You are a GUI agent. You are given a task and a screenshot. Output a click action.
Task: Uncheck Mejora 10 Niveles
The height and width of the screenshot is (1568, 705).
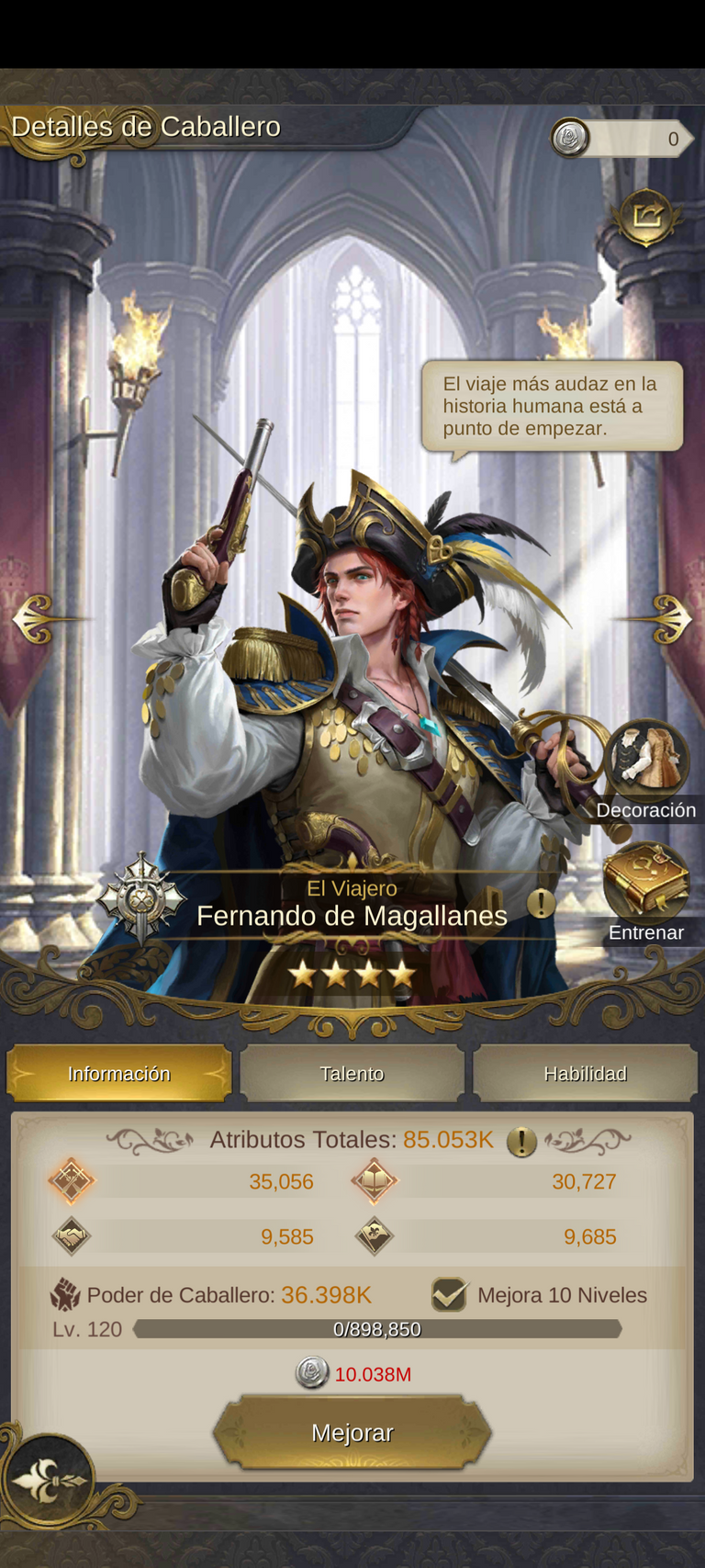(450, 1295)
